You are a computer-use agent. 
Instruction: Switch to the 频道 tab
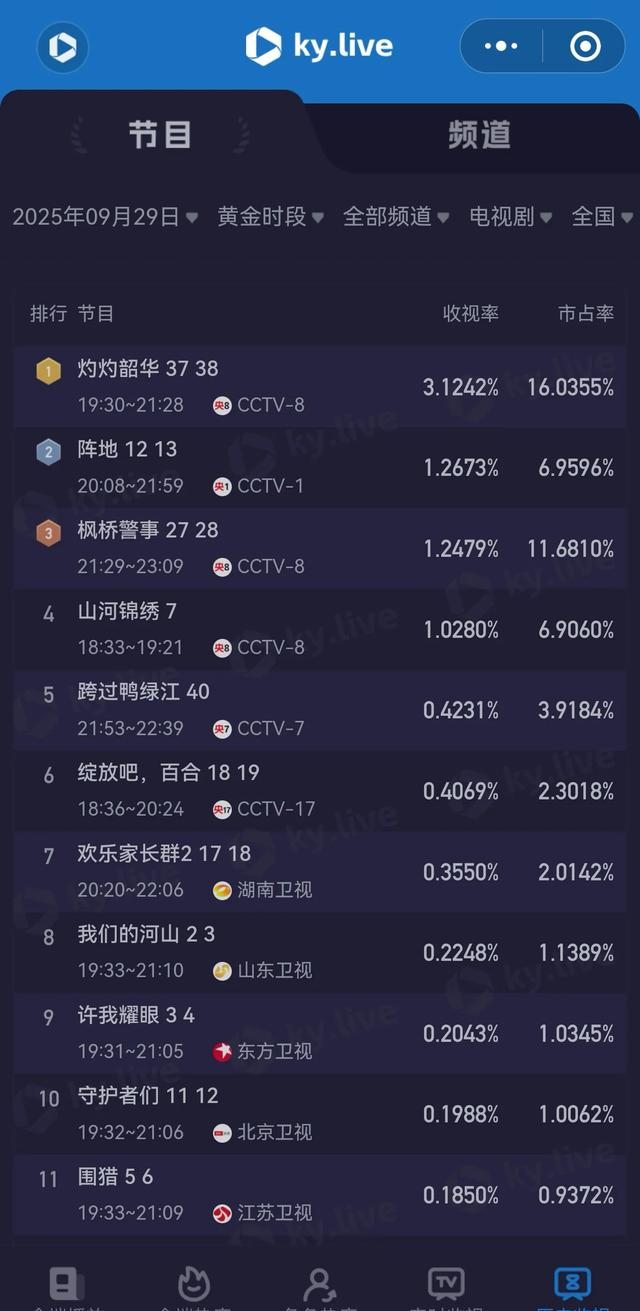pos(479,135)
